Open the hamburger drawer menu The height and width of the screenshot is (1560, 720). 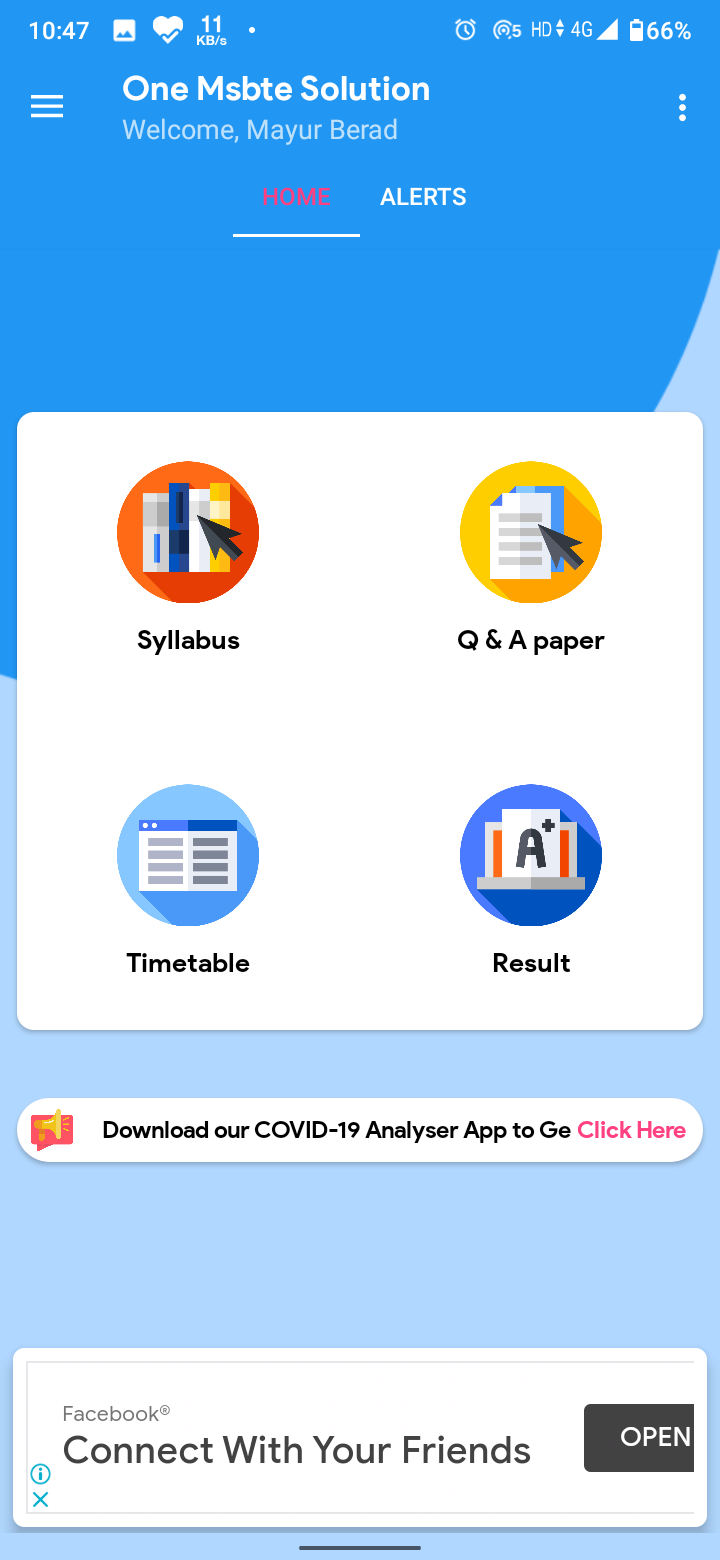47,107
